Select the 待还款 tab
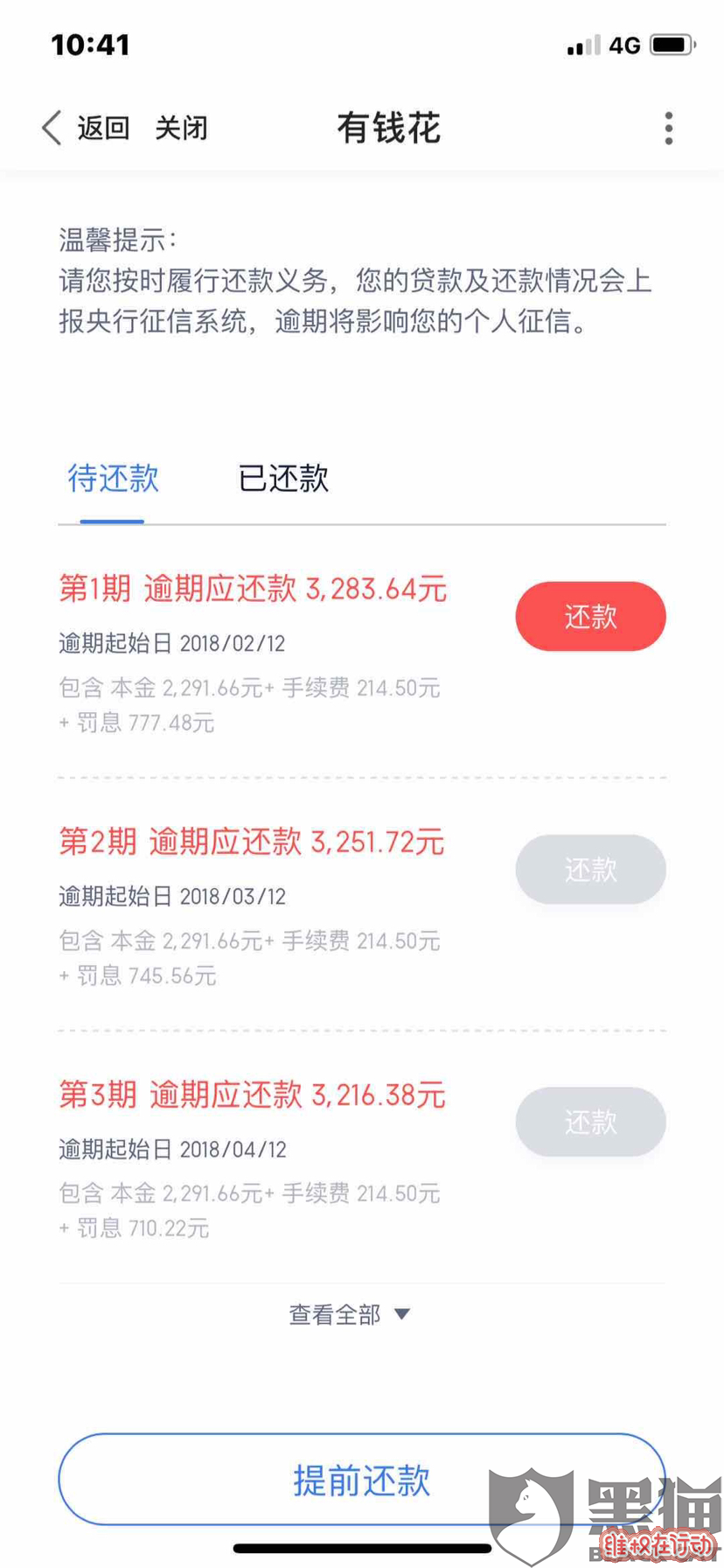 [x=113, y=479]
